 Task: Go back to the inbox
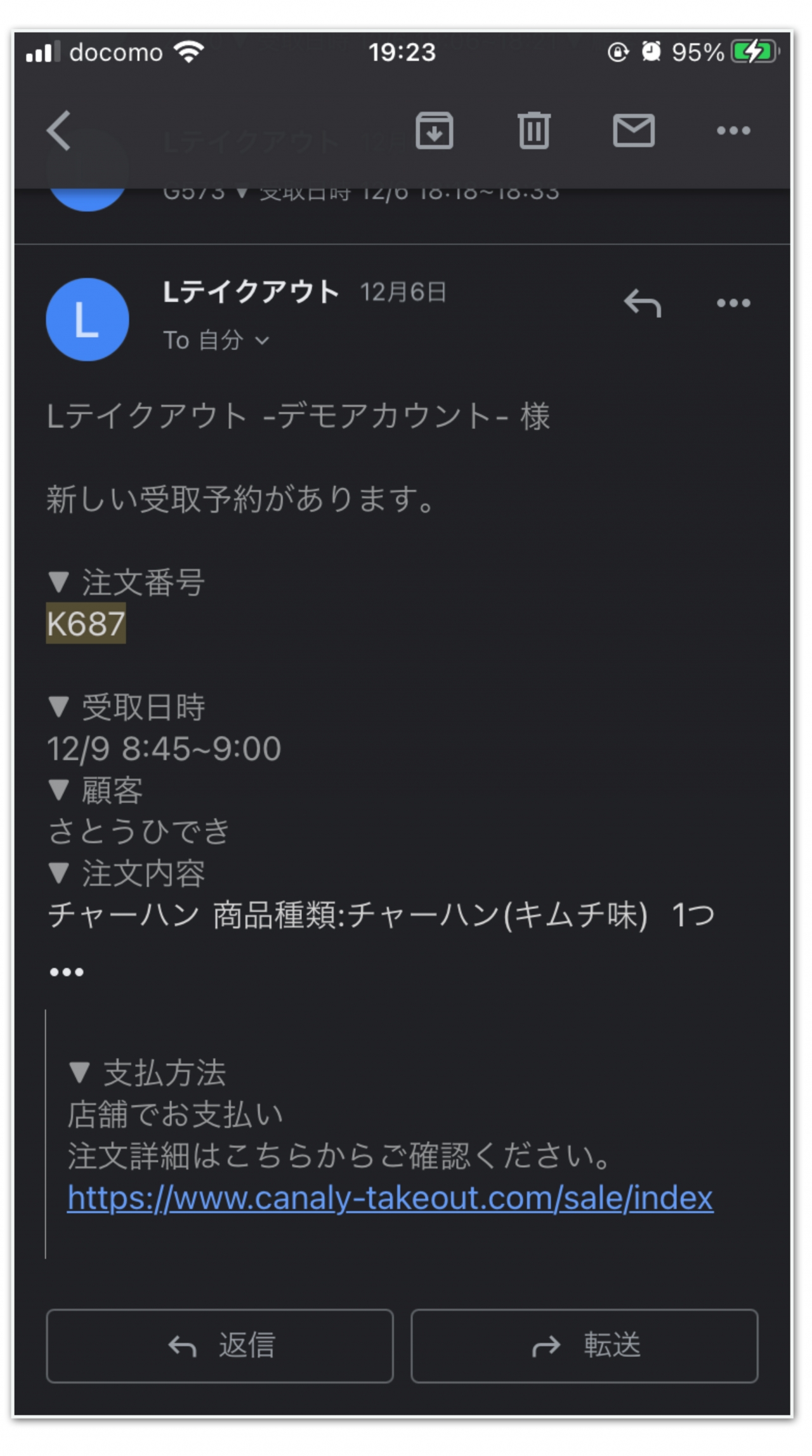[x=58, y=131]
